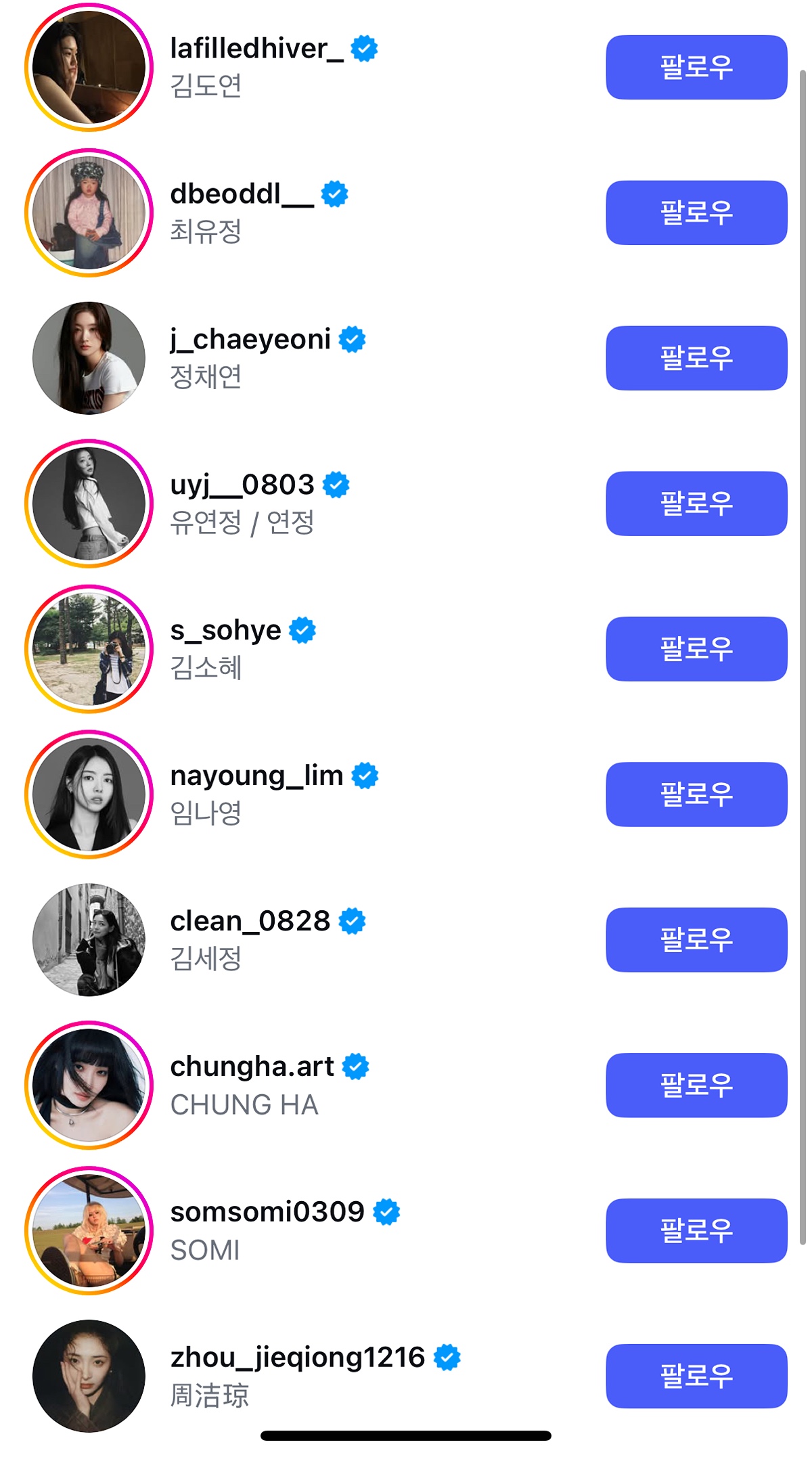
Task: Follow dbeoddl__ account
Action: [696, 212]
